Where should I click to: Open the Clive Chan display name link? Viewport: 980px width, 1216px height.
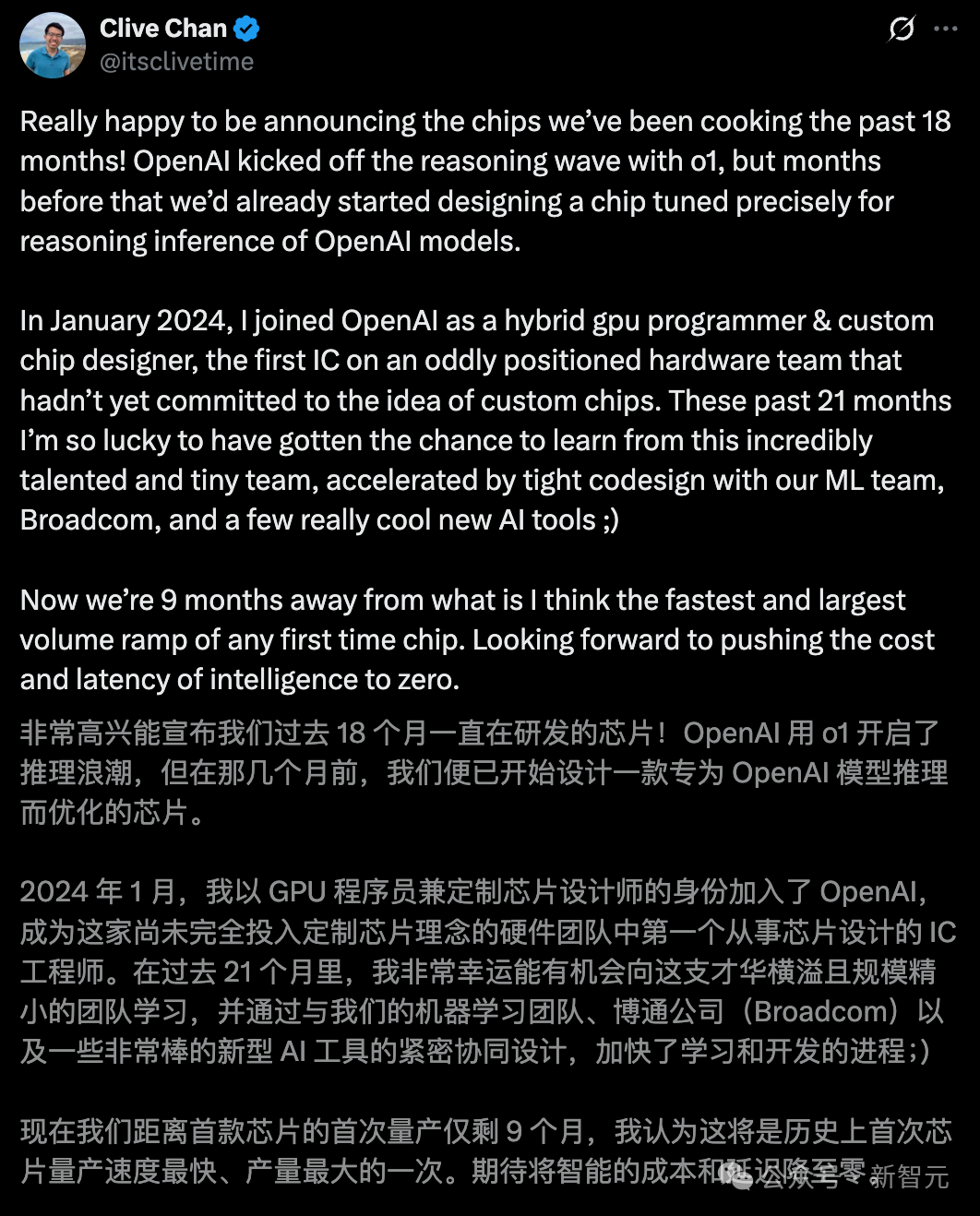pos(163,29)
